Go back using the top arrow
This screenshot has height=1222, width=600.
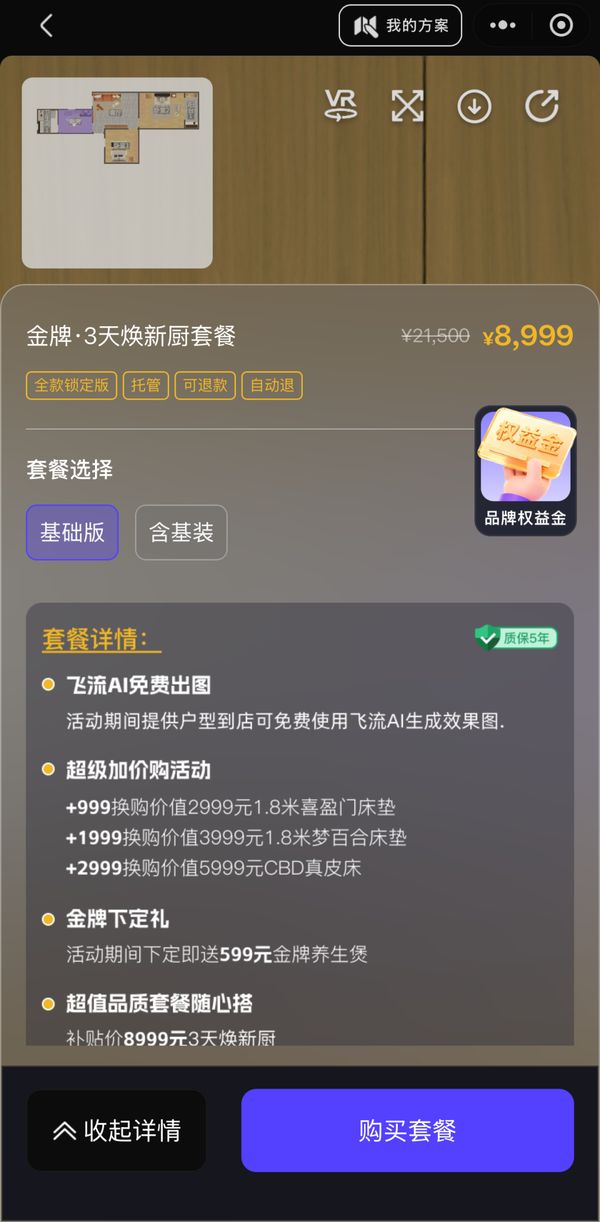(x=45, y=26)
